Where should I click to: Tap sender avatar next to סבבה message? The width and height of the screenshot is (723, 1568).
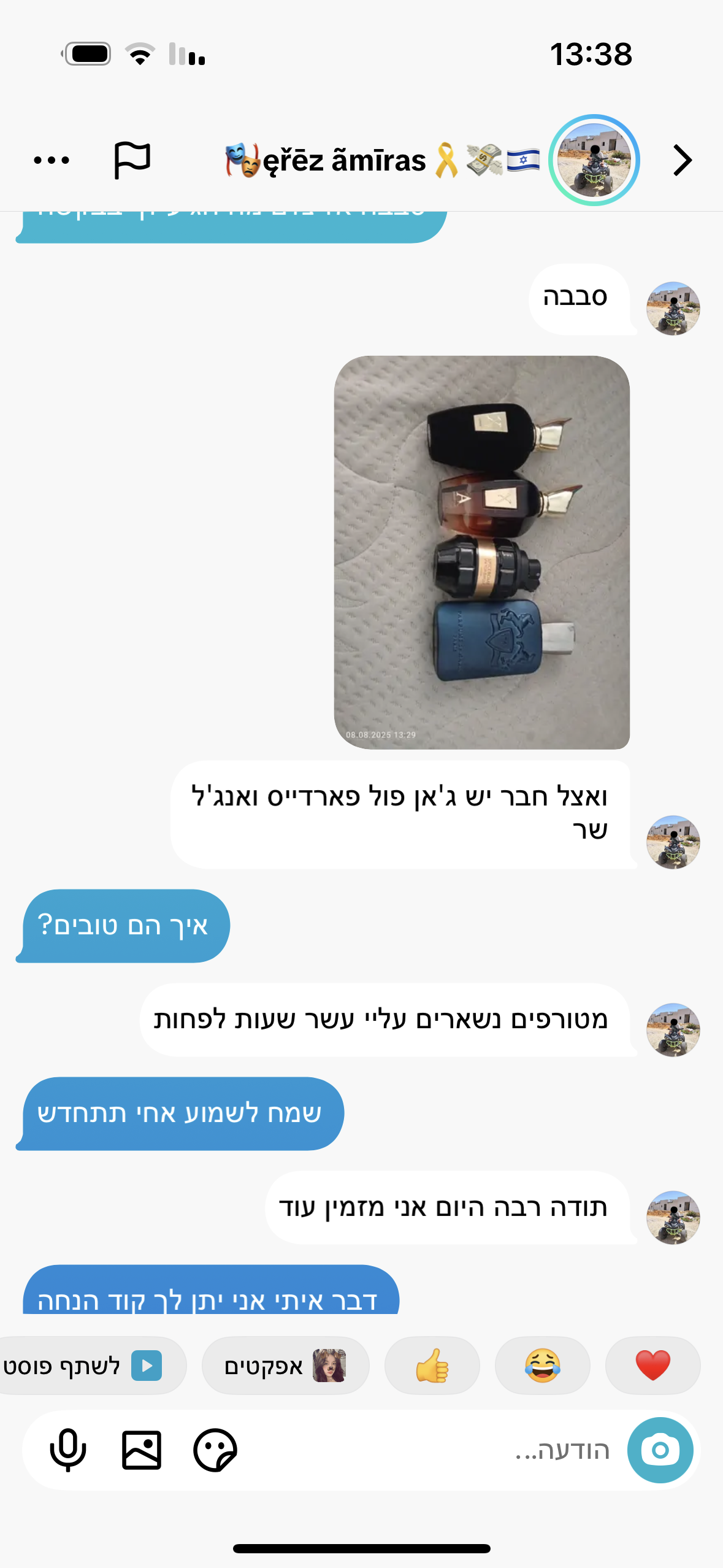[673, 308]
